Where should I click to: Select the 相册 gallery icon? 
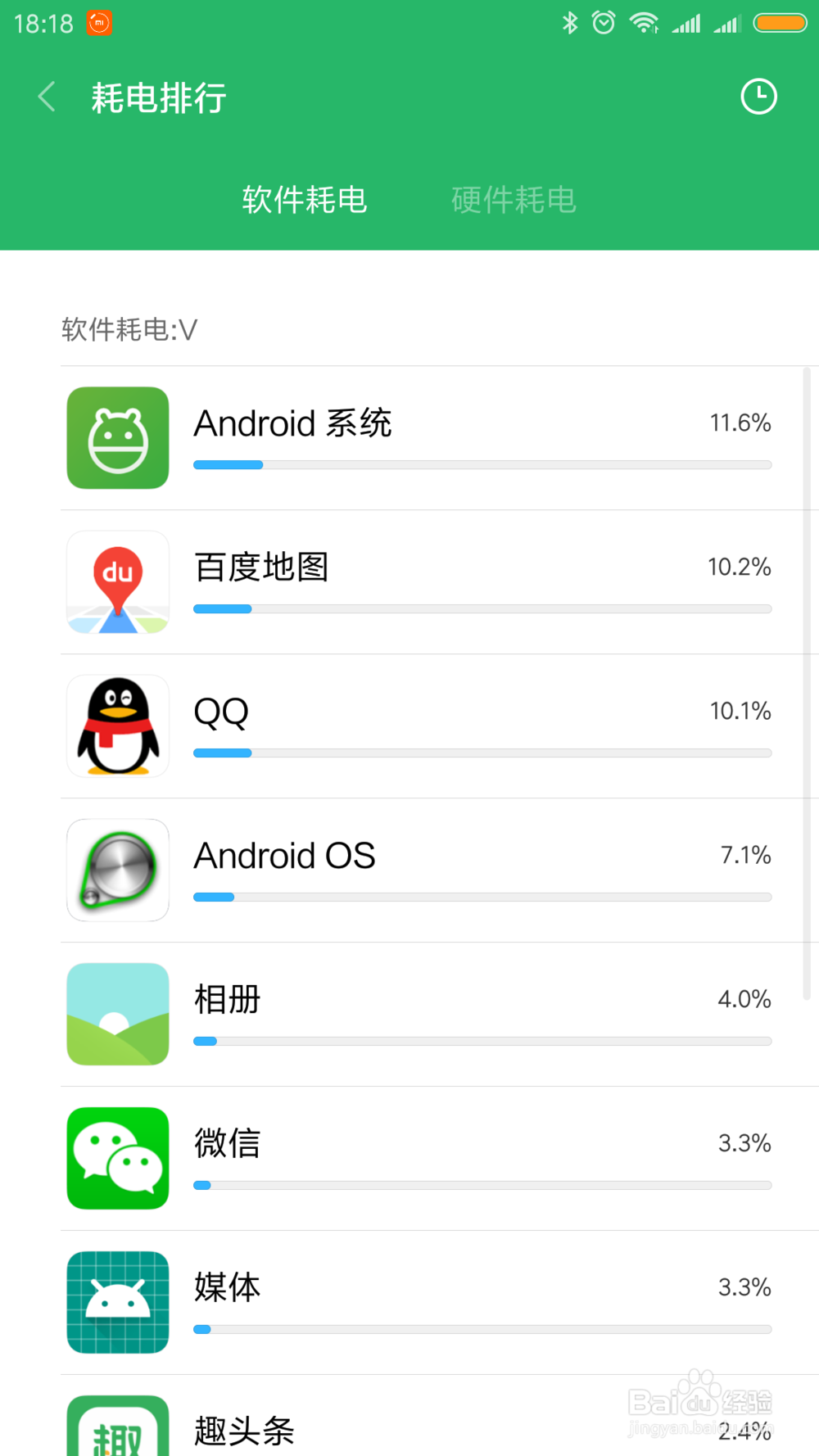coord(117,1014)
